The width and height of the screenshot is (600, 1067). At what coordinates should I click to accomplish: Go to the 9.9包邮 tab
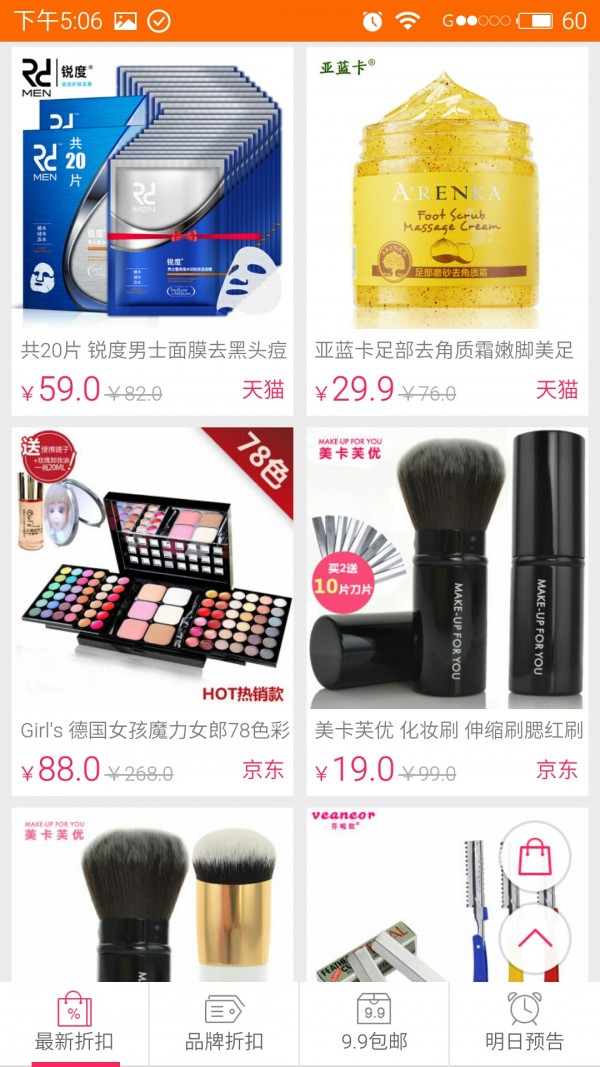tap(374, 1024)
